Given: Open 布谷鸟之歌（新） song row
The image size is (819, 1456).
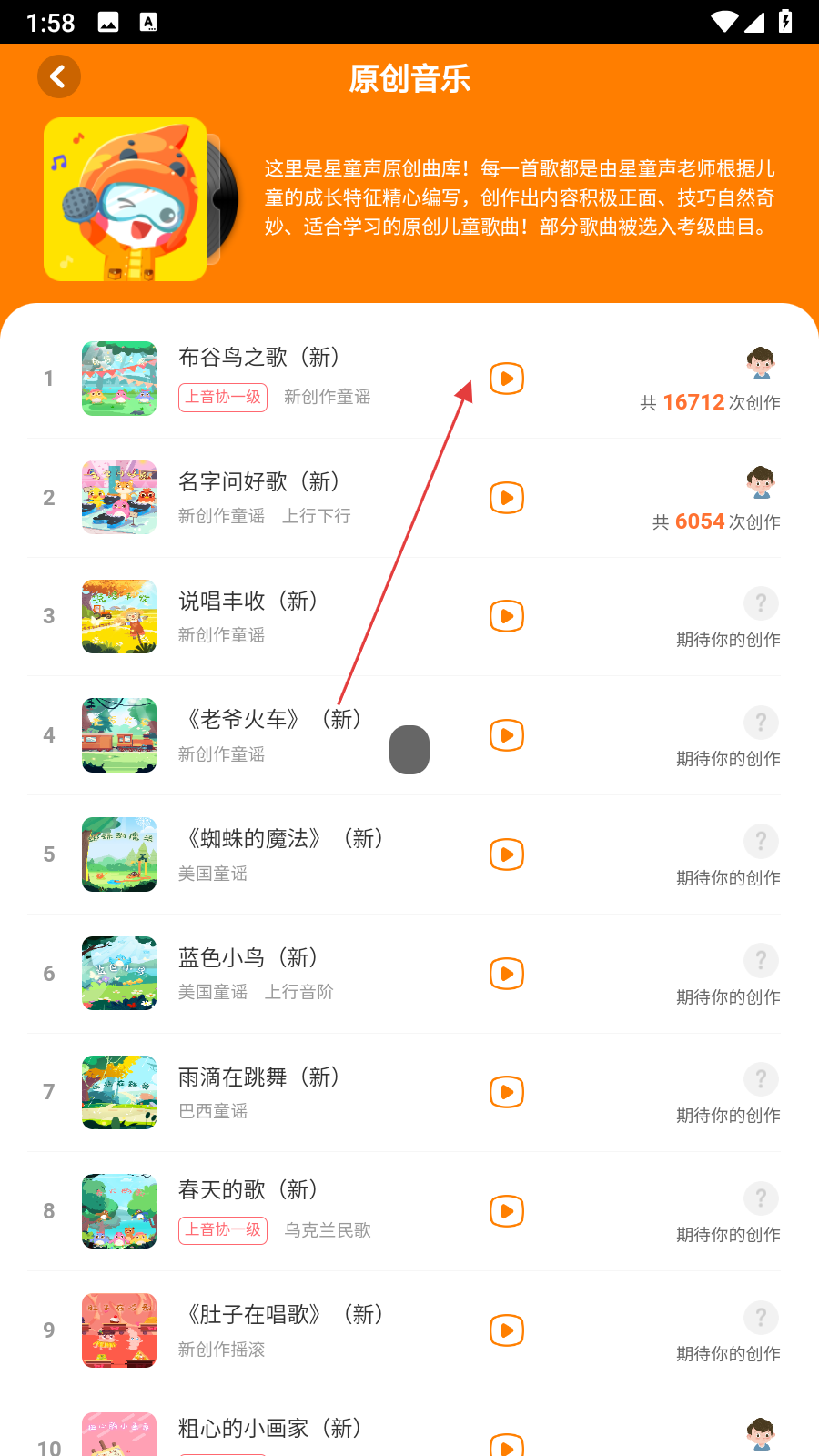Looking at the screenshot, I should tap(258, 358).
